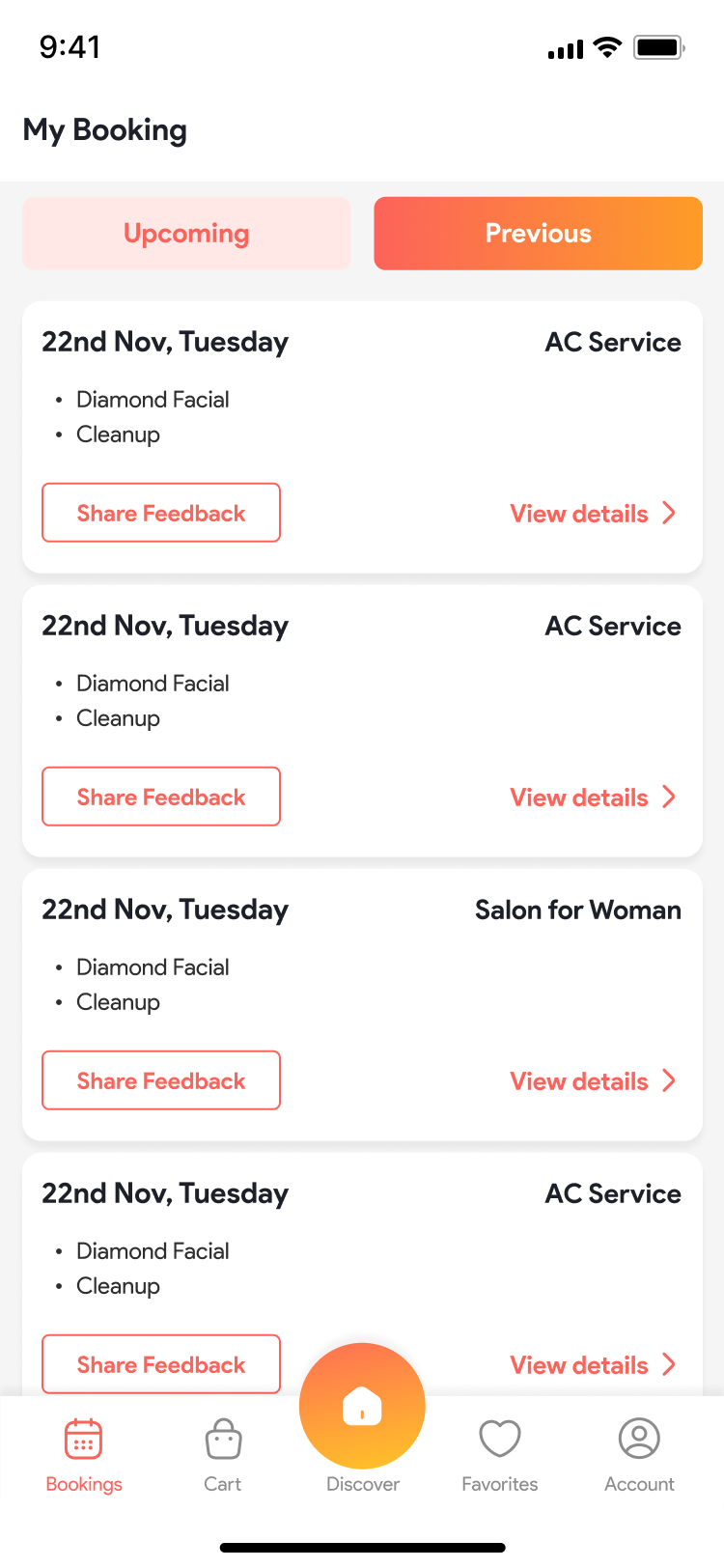Select the Previous bookings tab
The width and height of the screenshot is (724, 1568).
538,234
